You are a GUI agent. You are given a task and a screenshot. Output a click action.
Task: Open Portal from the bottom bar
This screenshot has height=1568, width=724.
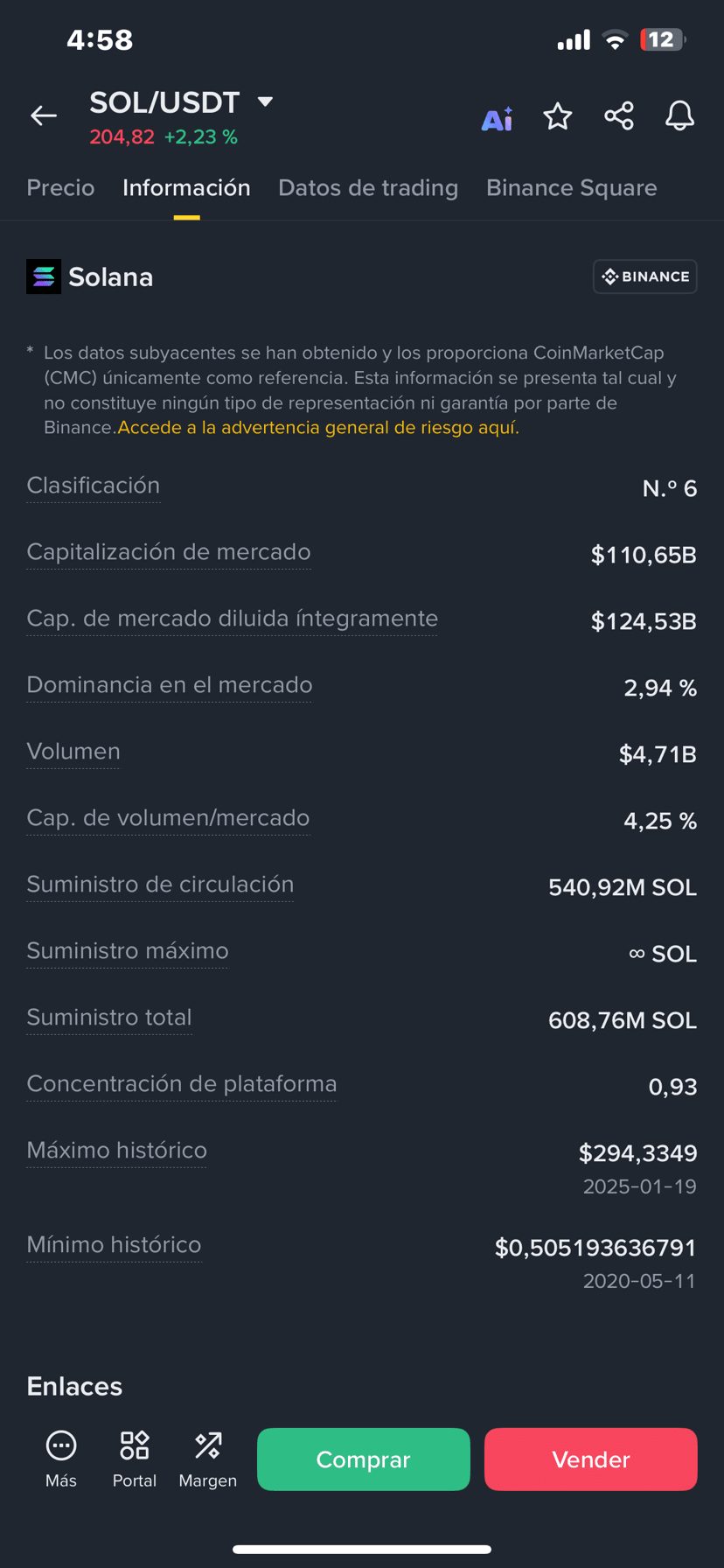(x=135, y=1459)
